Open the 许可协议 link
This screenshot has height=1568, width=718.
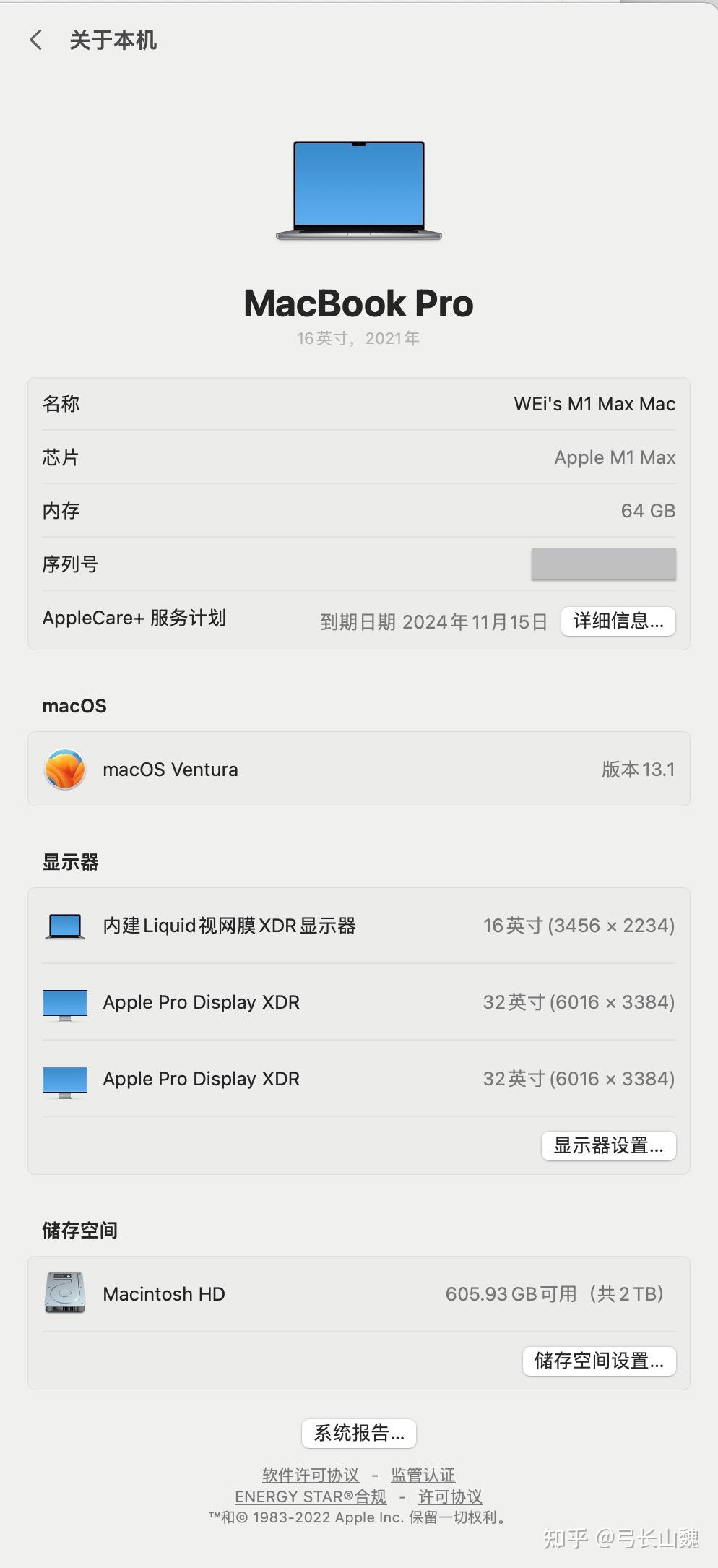click(x=450, y=1496)
